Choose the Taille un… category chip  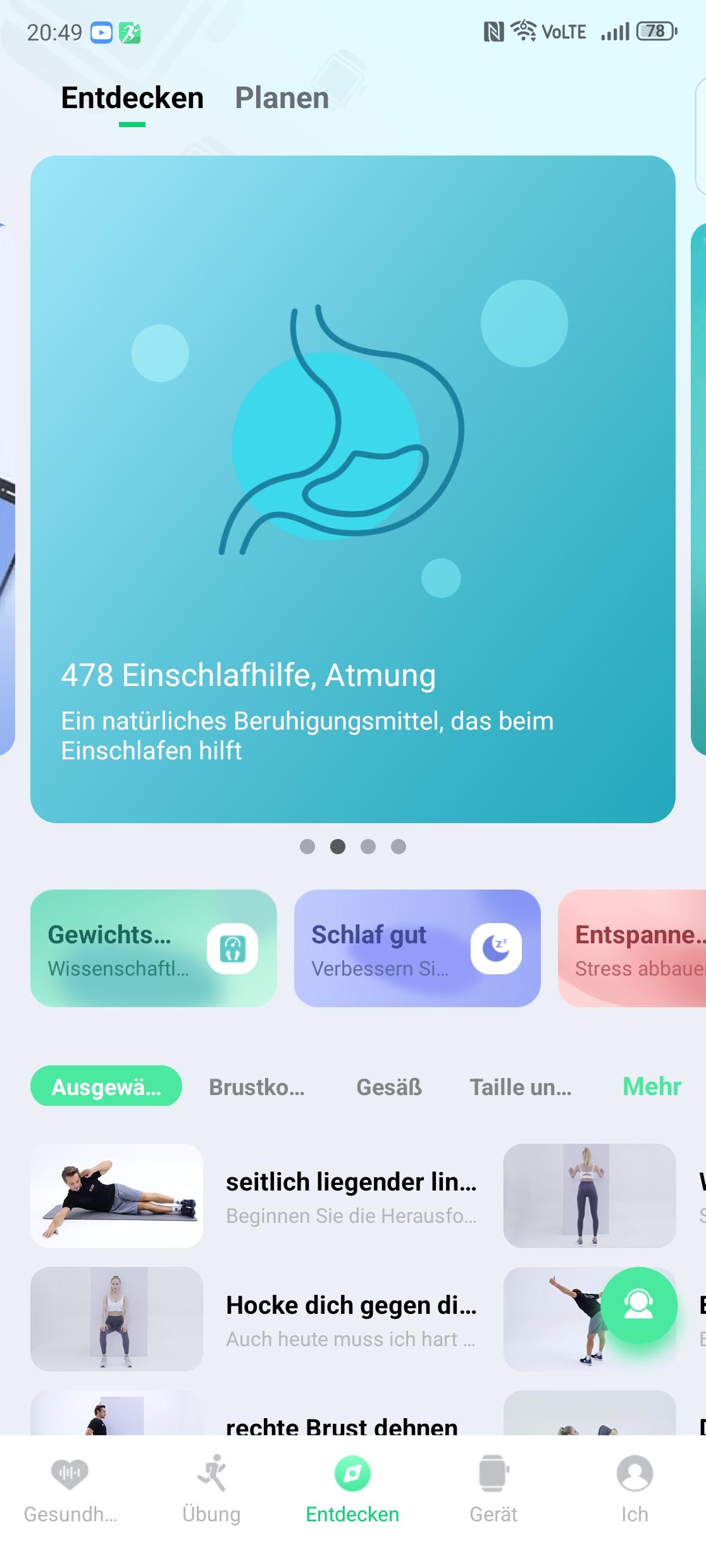[520, 1087]
